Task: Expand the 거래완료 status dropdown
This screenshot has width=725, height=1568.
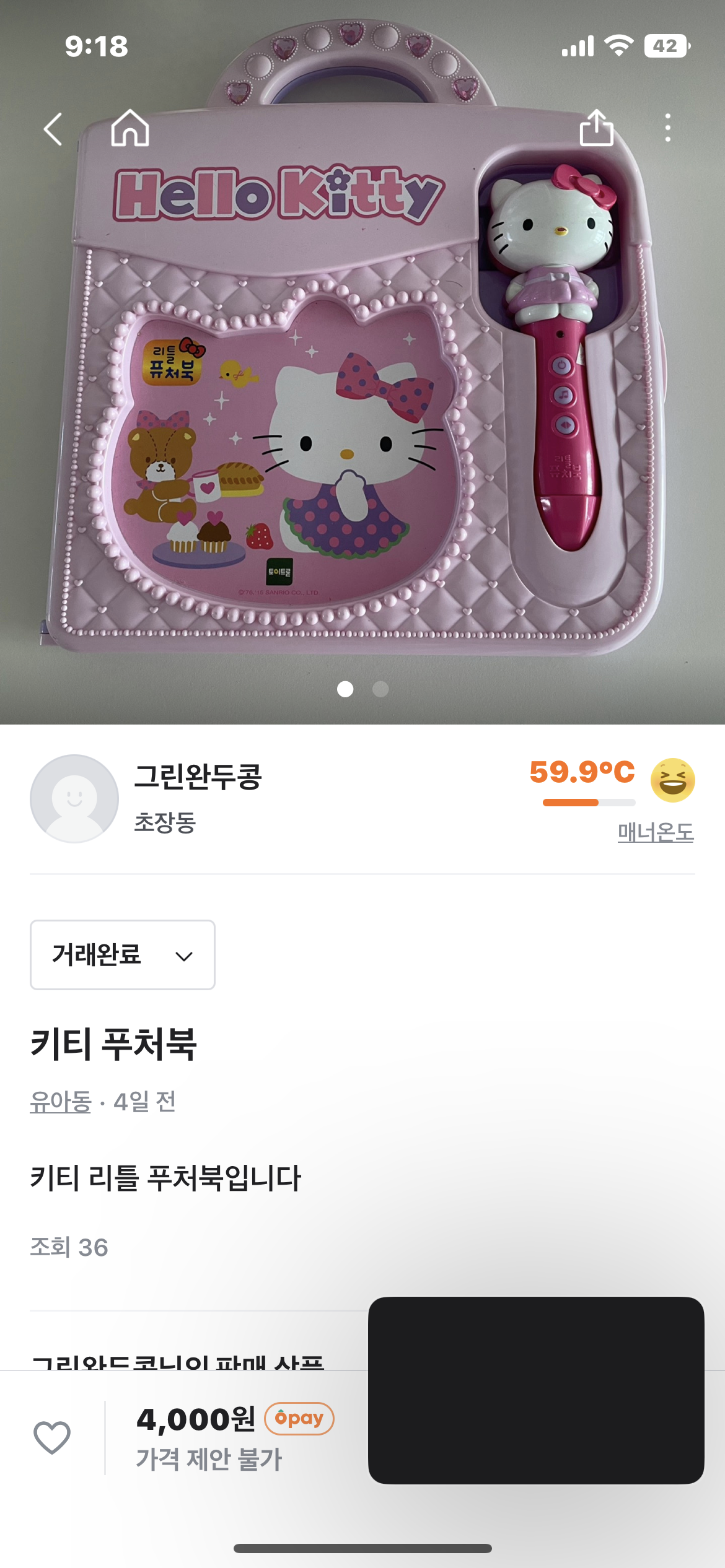Action: pyautogui.click(x=123, y=955)
